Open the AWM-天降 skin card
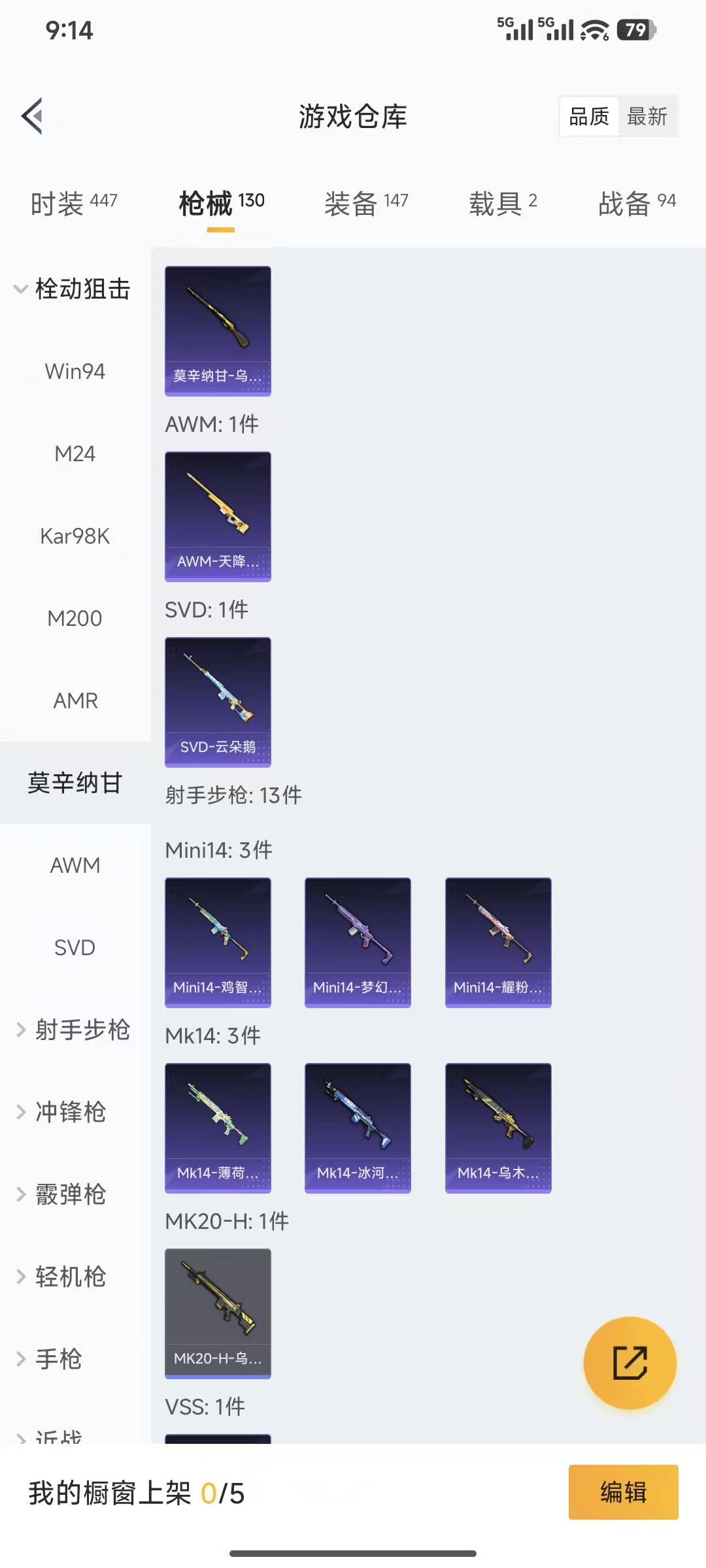 (217, 516)
